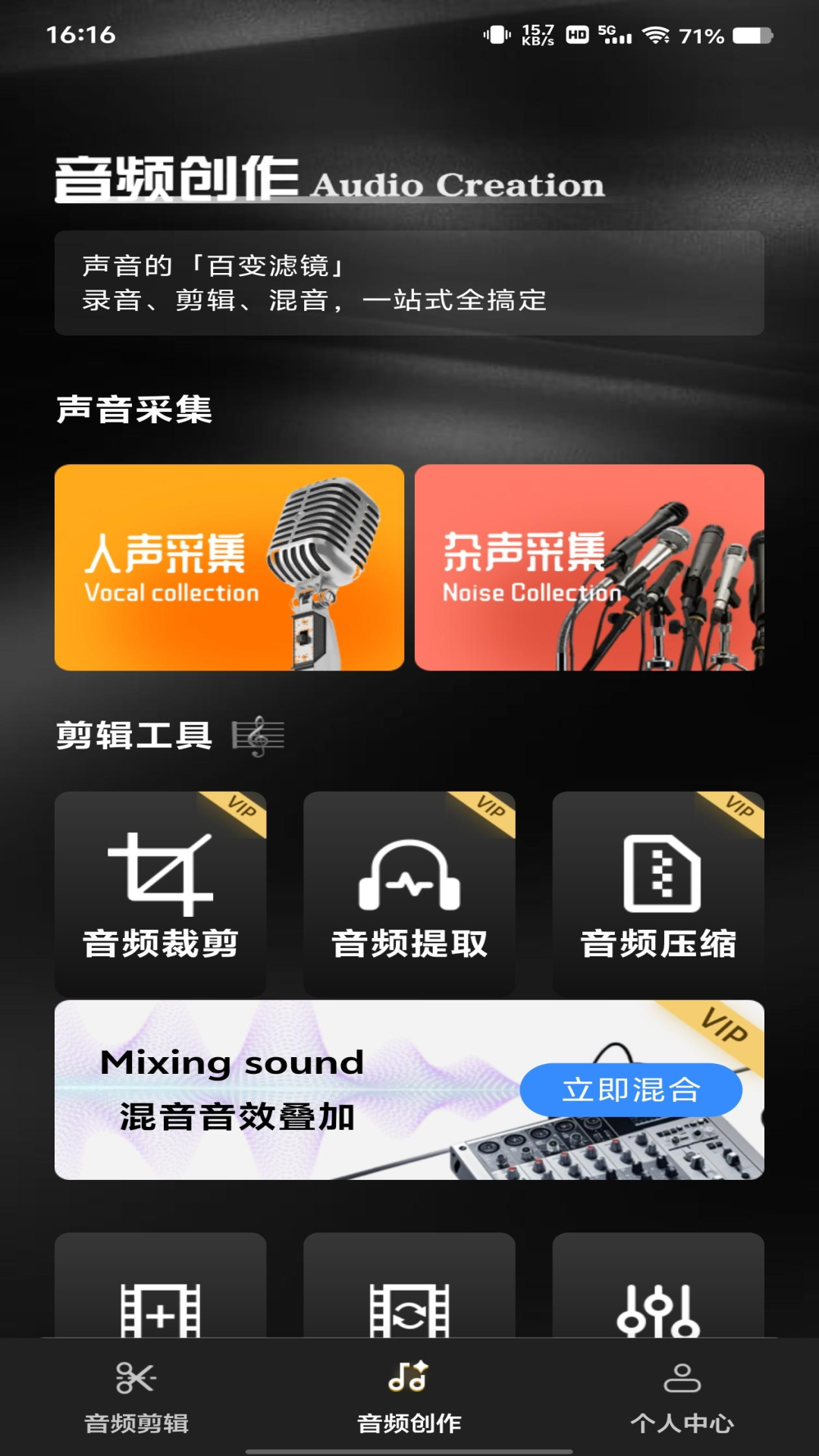819x1456 pixels.
Task: Open the 音频压缩 compression tool
Action: pyautogui.click(x=657, y=893)
